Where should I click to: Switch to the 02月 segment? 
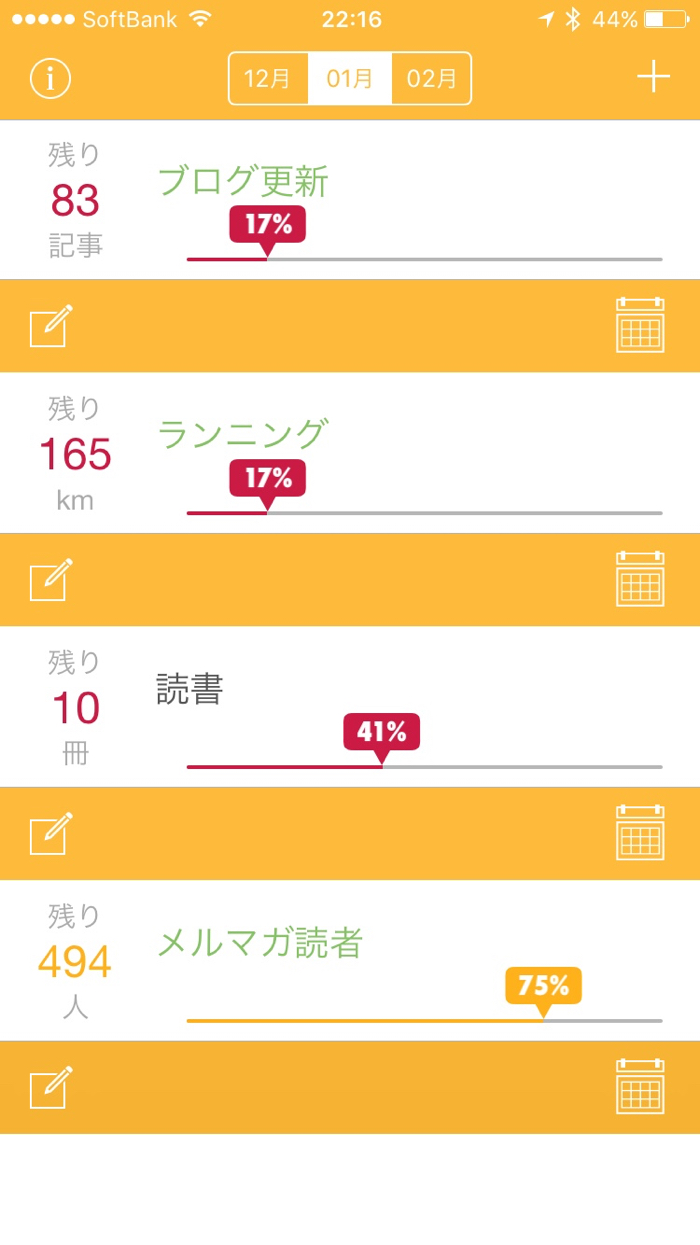pyautogui.click(x=431, y=78)
